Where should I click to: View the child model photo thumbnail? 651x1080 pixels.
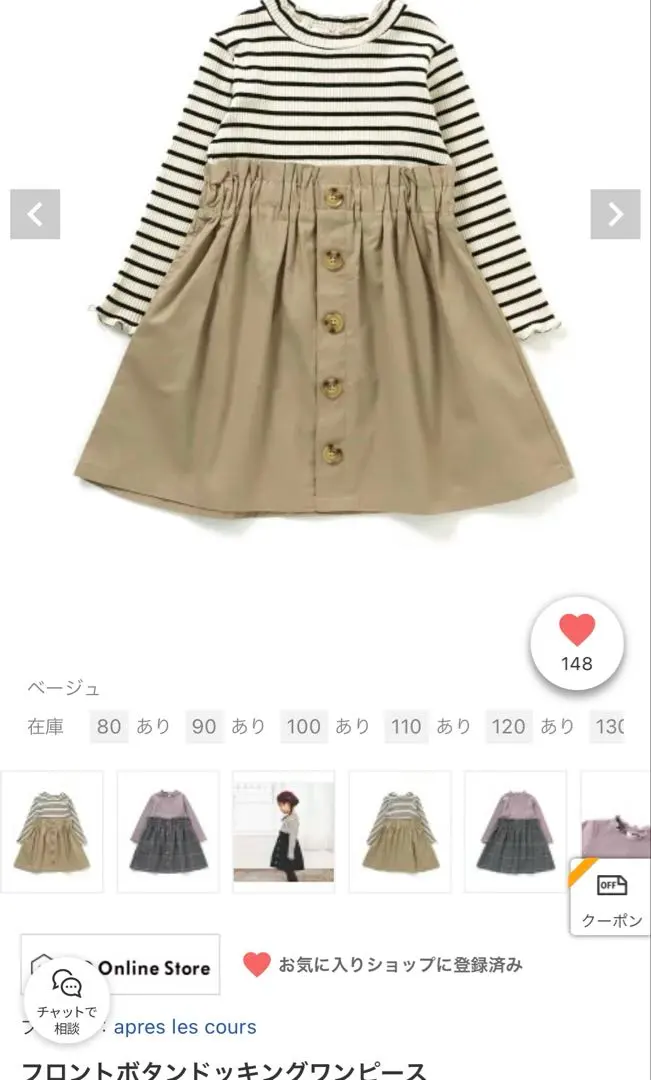(284, 831)
